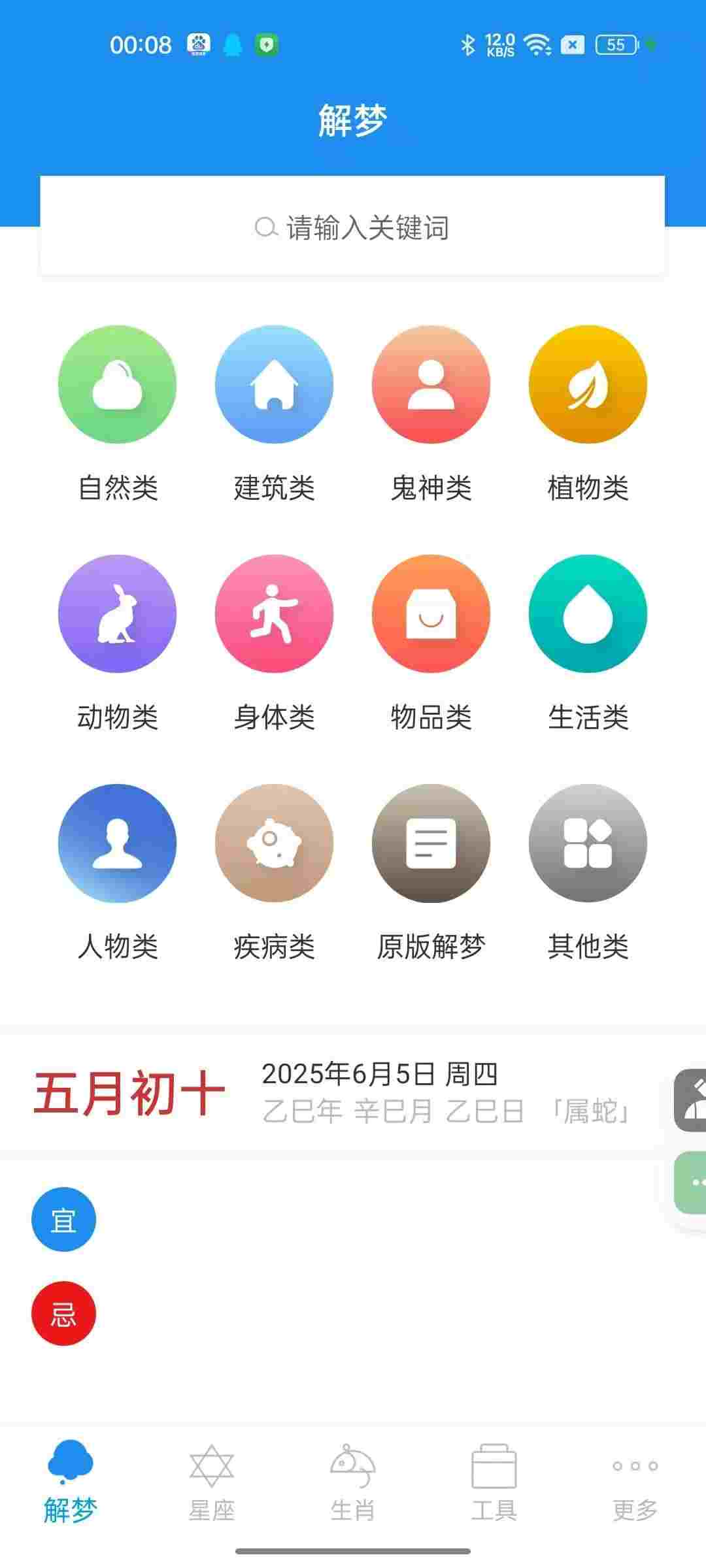Select the 鬼神类 category
This screenshot has width=706, height=1568.
tap(431, 385)
